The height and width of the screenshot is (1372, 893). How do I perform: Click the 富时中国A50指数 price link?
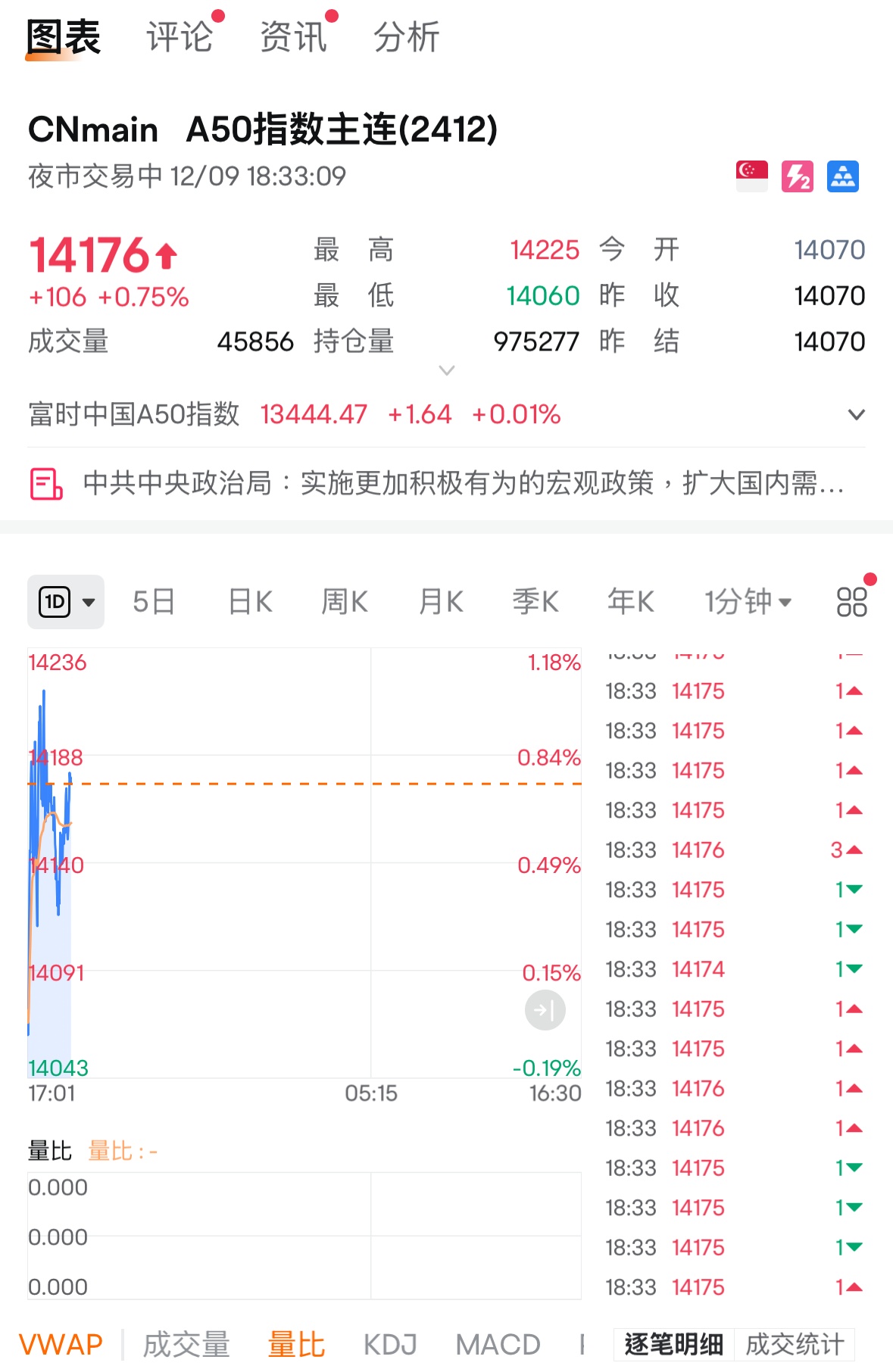[x=313, y=415]
